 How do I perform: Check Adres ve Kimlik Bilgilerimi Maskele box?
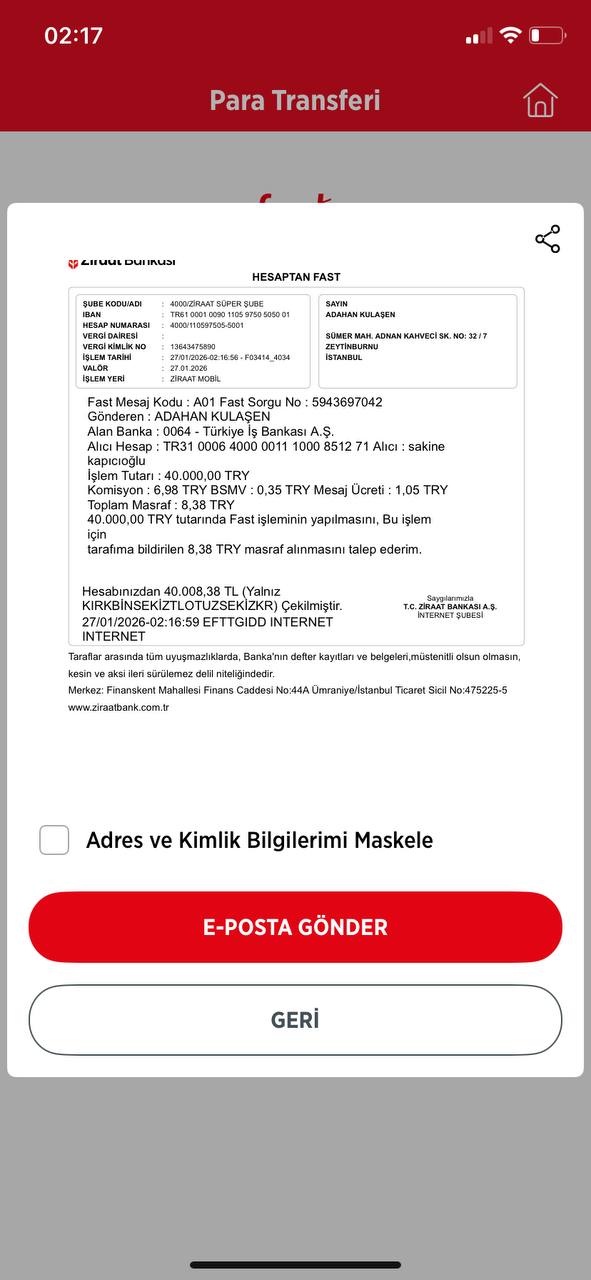pos(54,840)
